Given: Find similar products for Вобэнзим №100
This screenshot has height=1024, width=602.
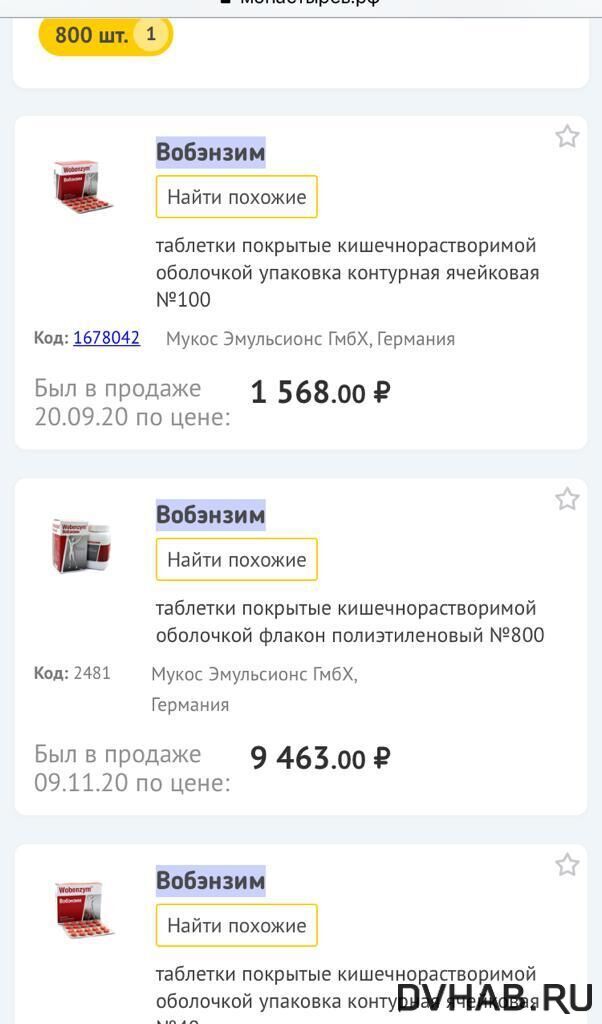Looking at the screenshot, I should pyautogui.click(x=236, y=197).
